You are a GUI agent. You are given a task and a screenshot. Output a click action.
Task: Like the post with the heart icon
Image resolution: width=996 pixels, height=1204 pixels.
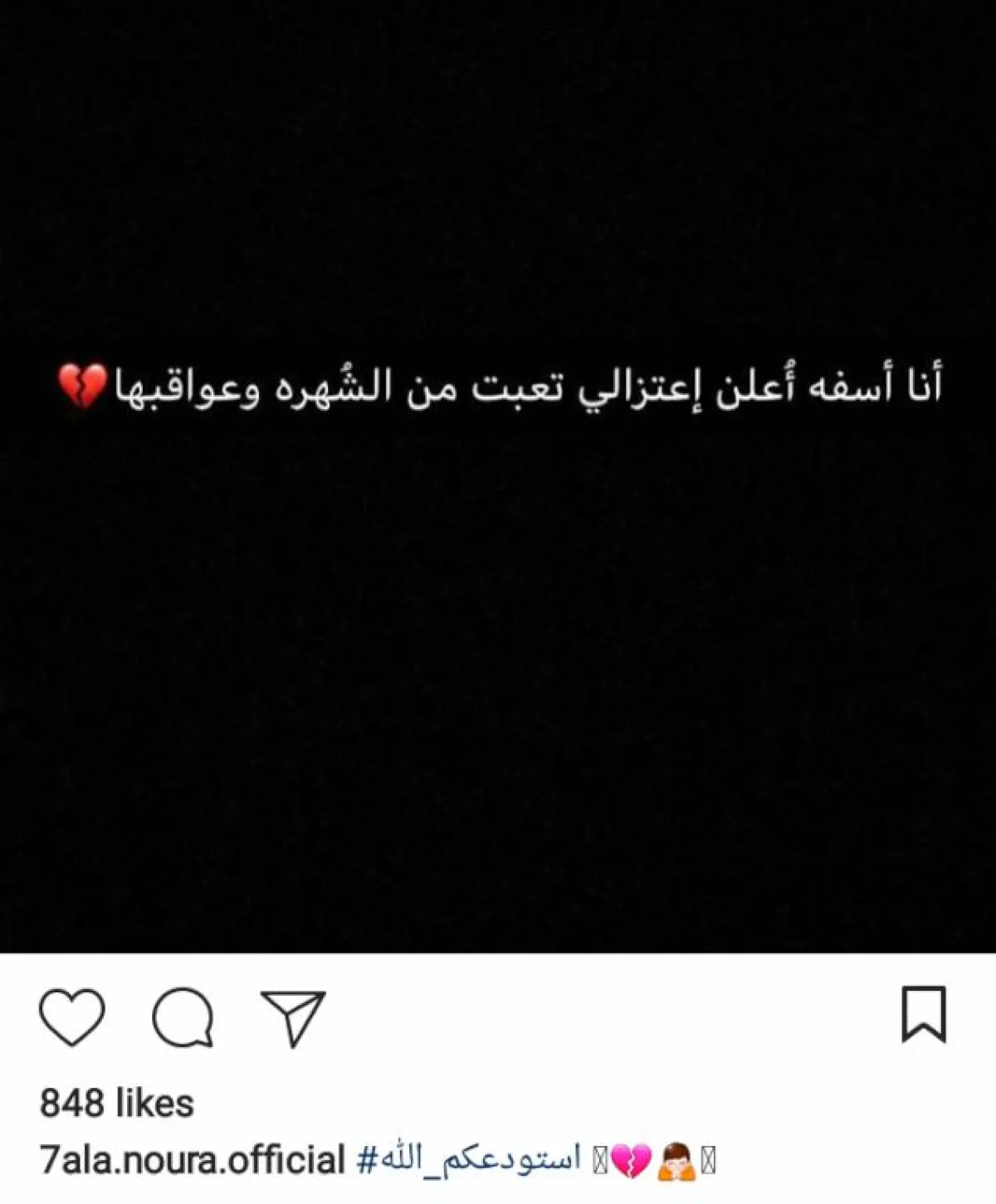72,1017
